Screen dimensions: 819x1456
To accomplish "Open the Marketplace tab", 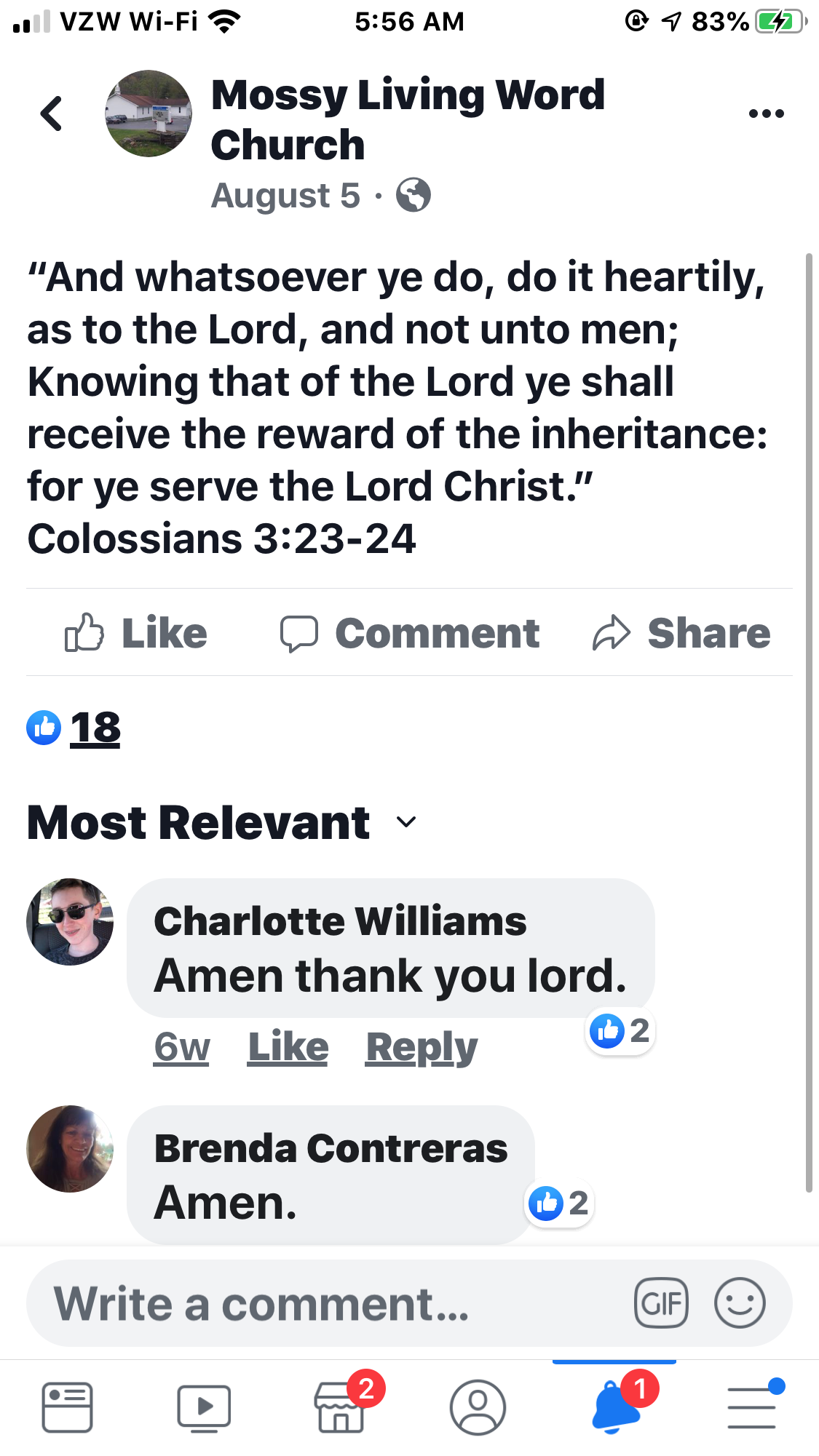I will 341,1407.
